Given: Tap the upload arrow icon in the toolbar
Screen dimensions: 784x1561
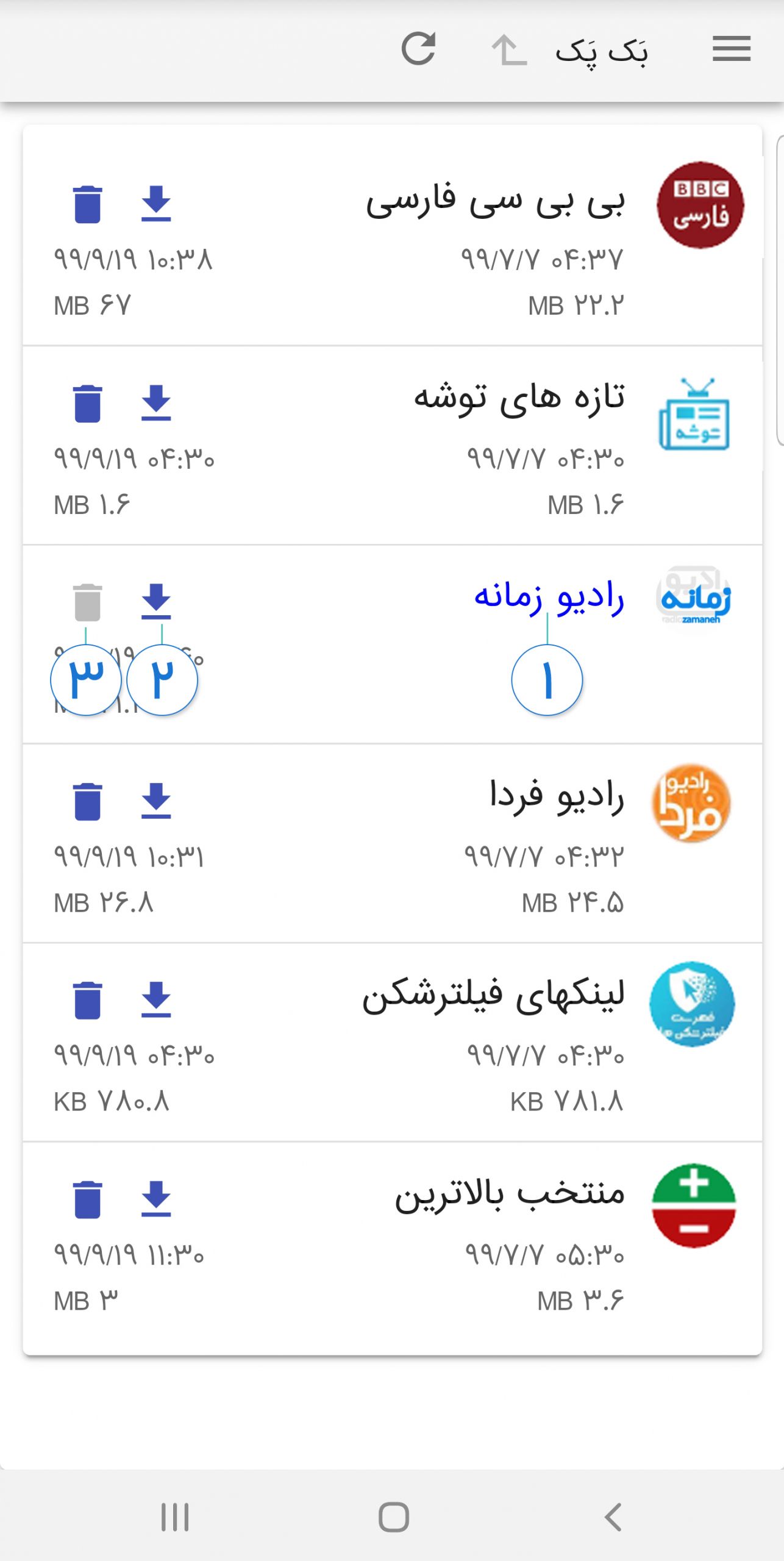Looking at the screenshot, I should pos(509,50).
